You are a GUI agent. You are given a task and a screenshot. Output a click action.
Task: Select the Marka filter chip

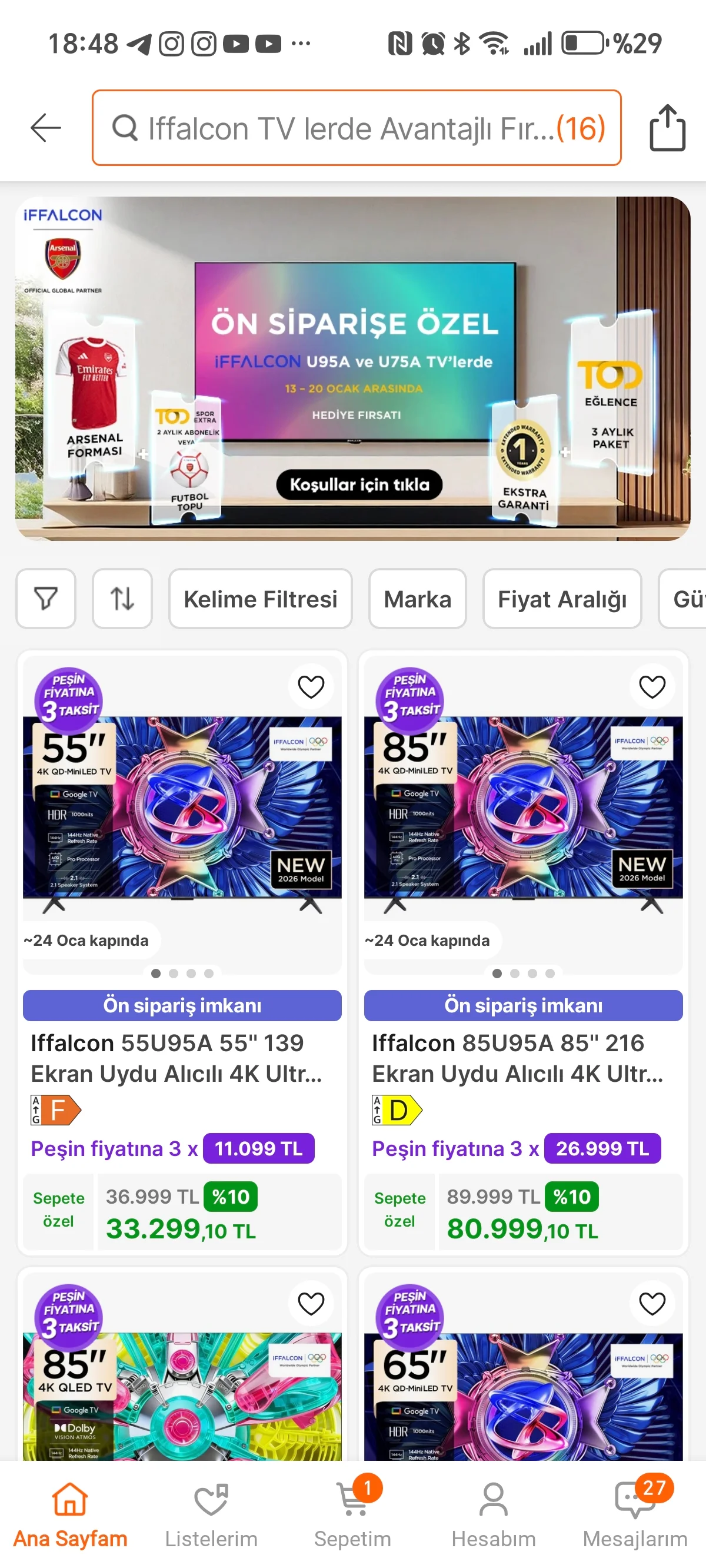(x=417, y=599)
